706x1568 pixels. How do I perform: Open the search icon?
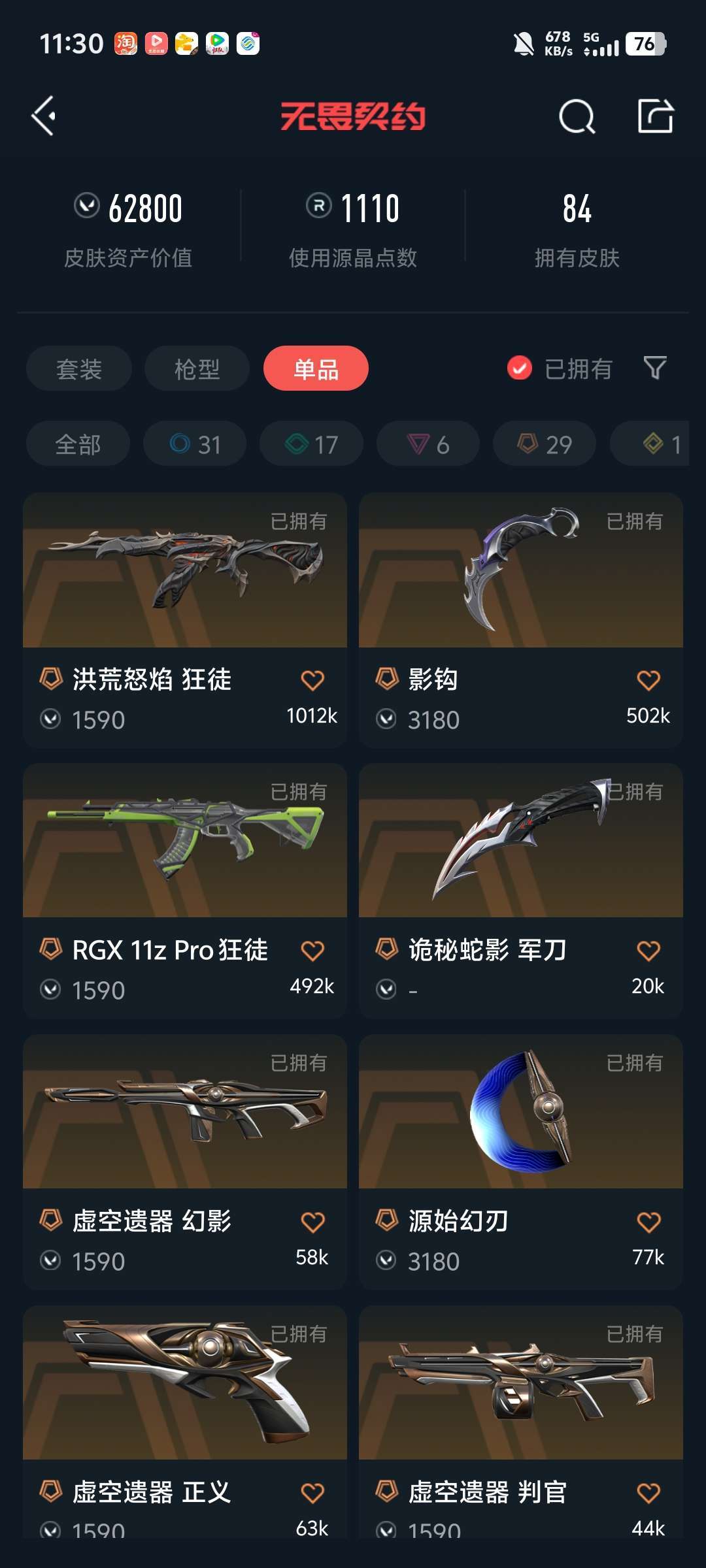coord(577,117)
